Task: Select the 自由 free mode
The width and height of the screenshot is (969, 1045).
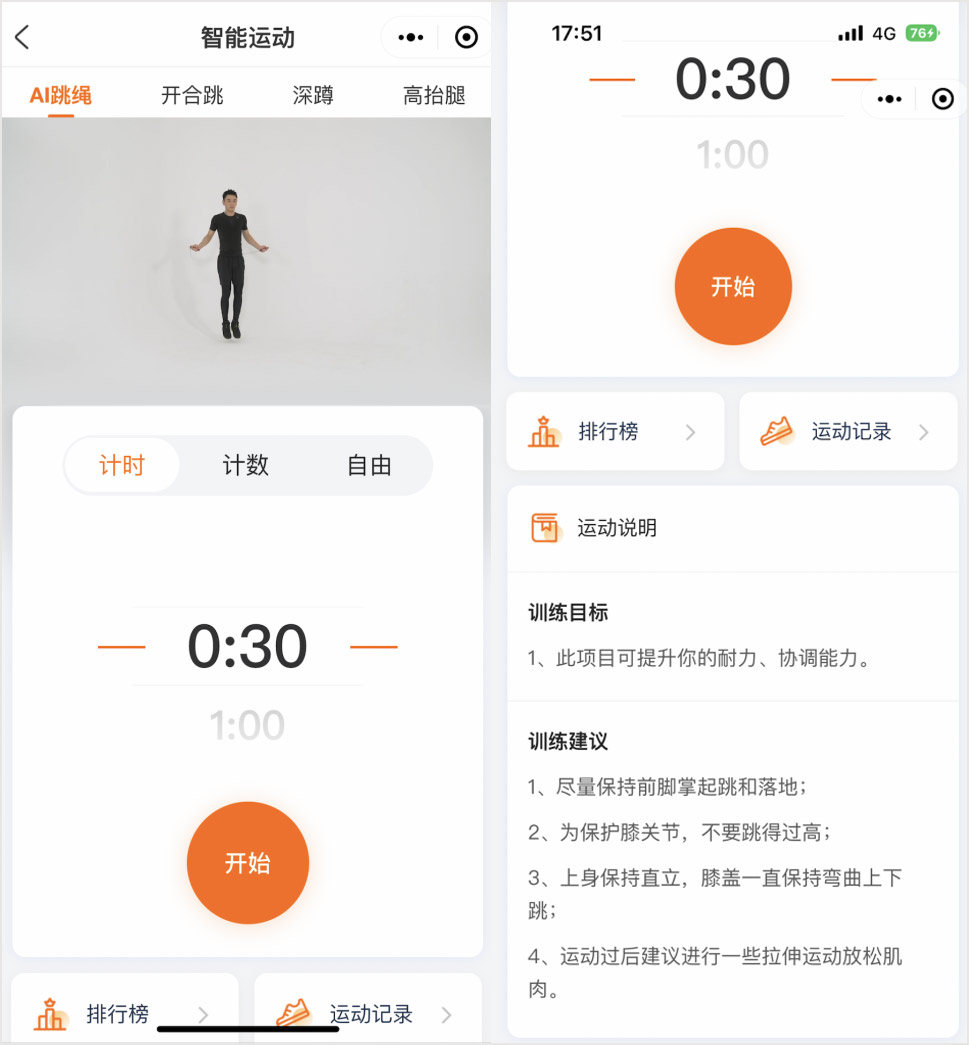Action: (369, 466)
